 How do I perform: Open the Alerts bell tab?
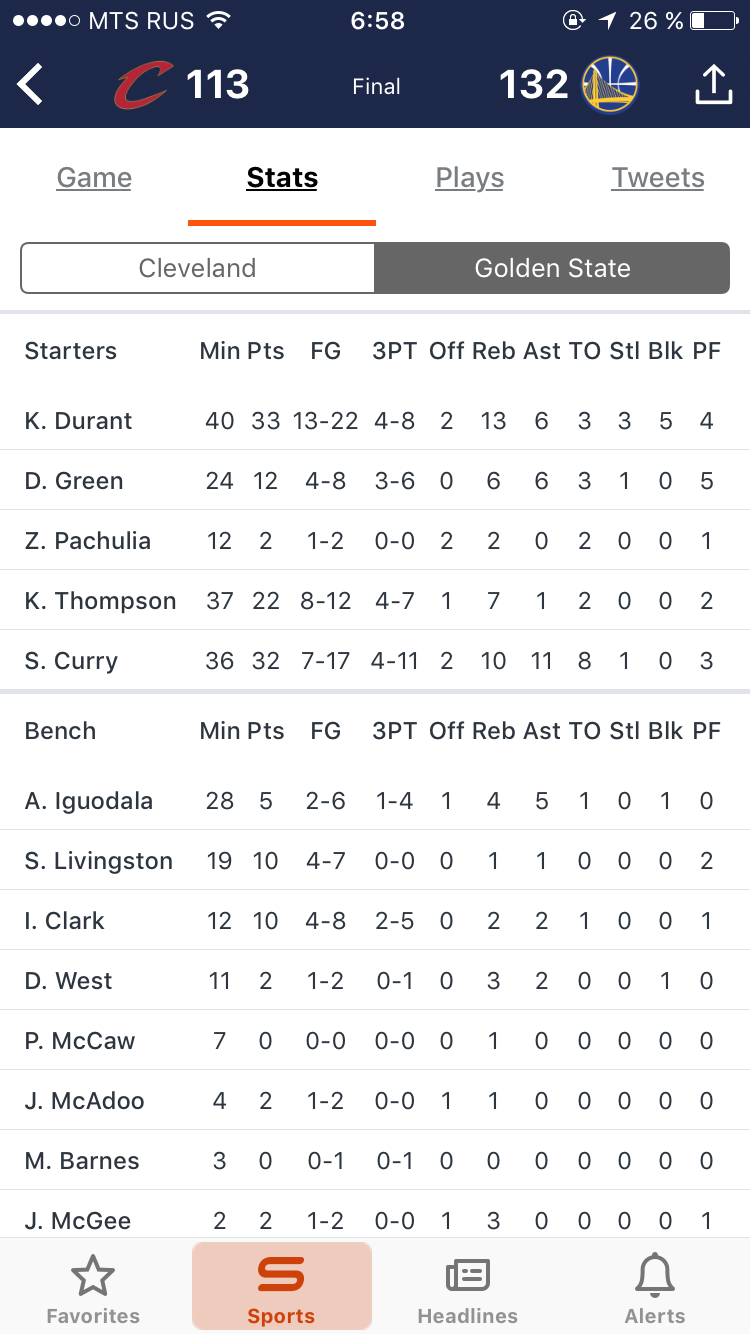656,1290
